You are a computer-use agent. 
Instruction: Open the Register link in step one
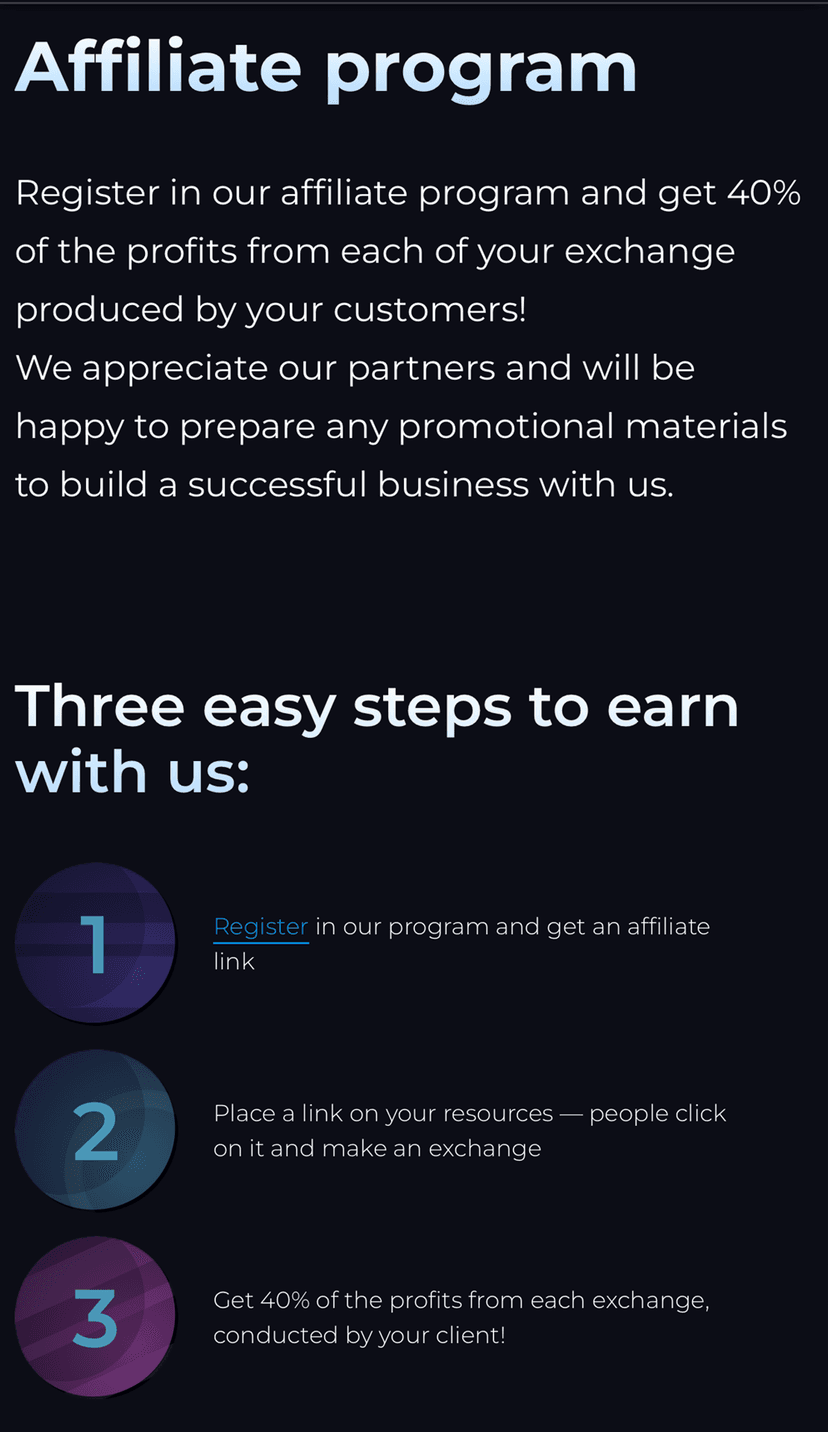click(260, 927)
